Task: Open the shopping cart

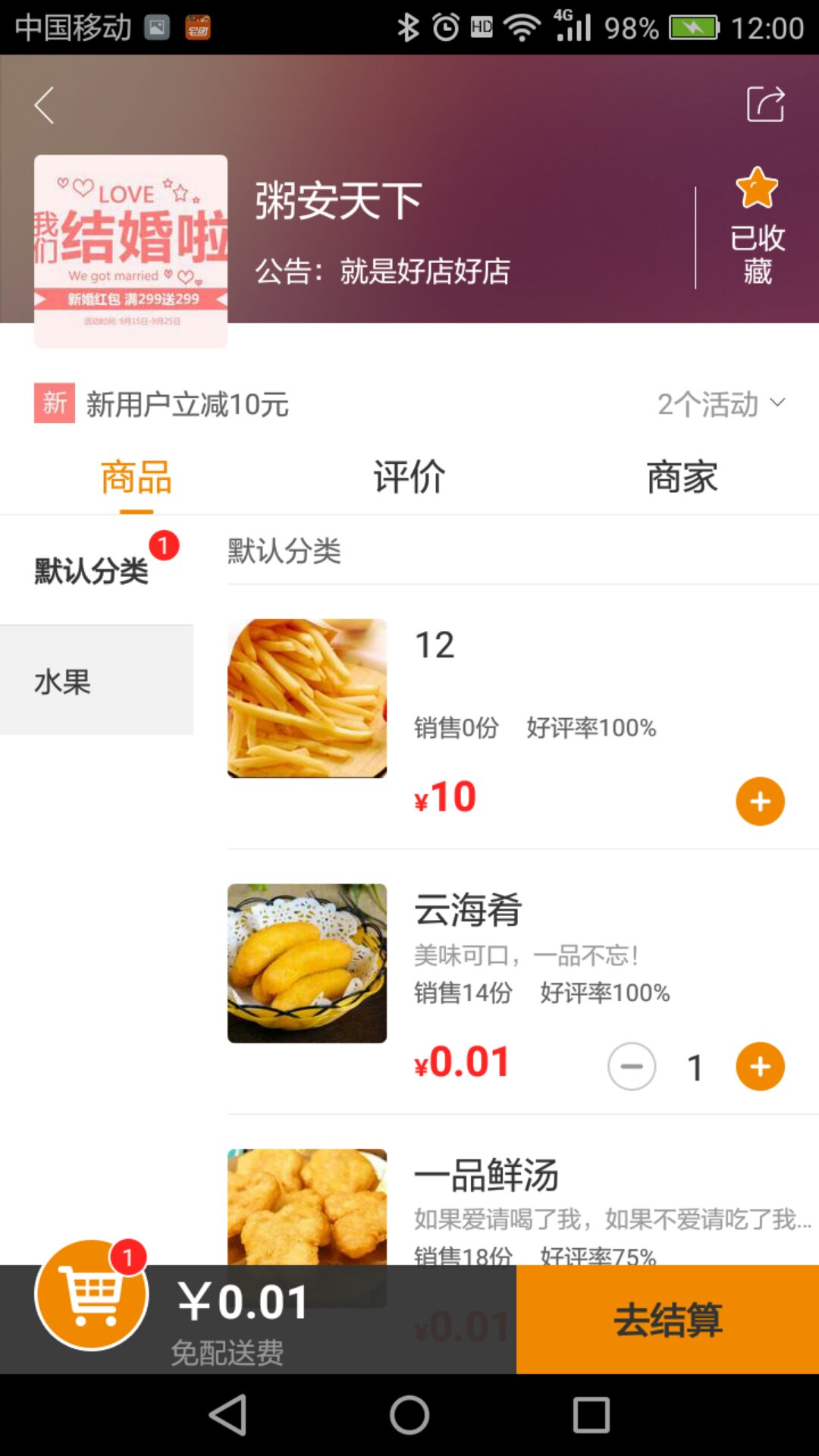Action: click(x=92, y=1295)
